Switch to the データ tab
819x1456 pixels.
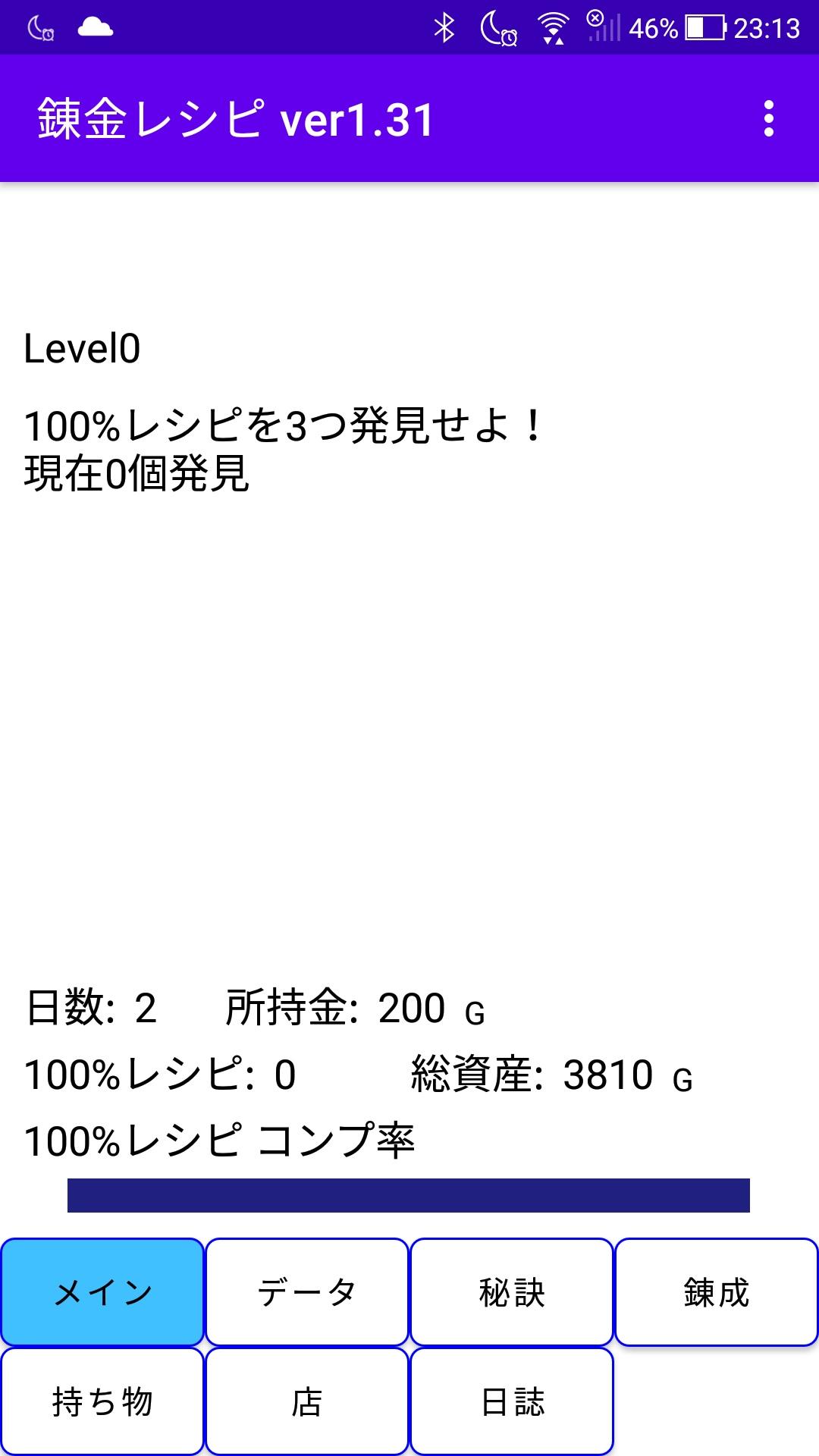tap(307, 1292)
